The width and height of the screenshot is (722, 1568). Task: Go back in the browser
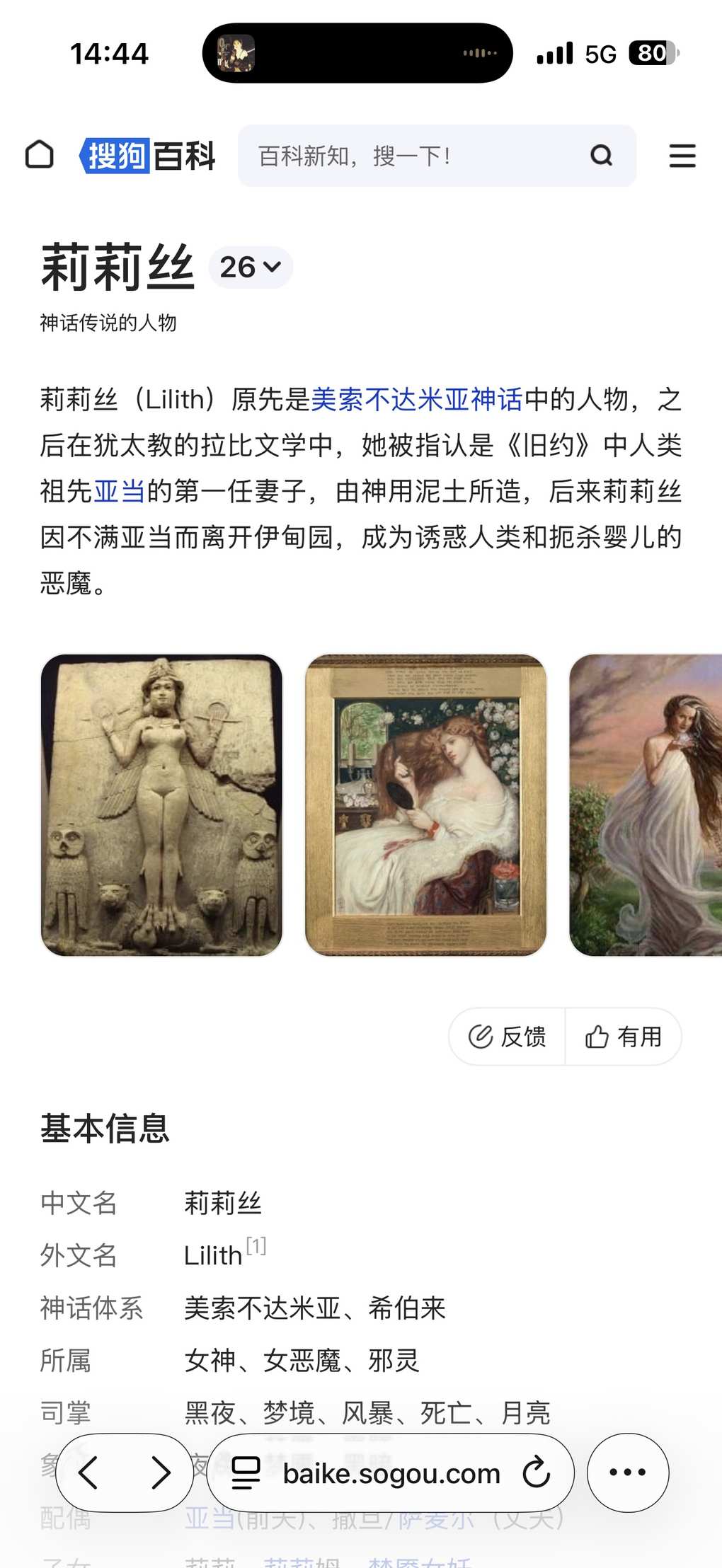point(88,1472)
